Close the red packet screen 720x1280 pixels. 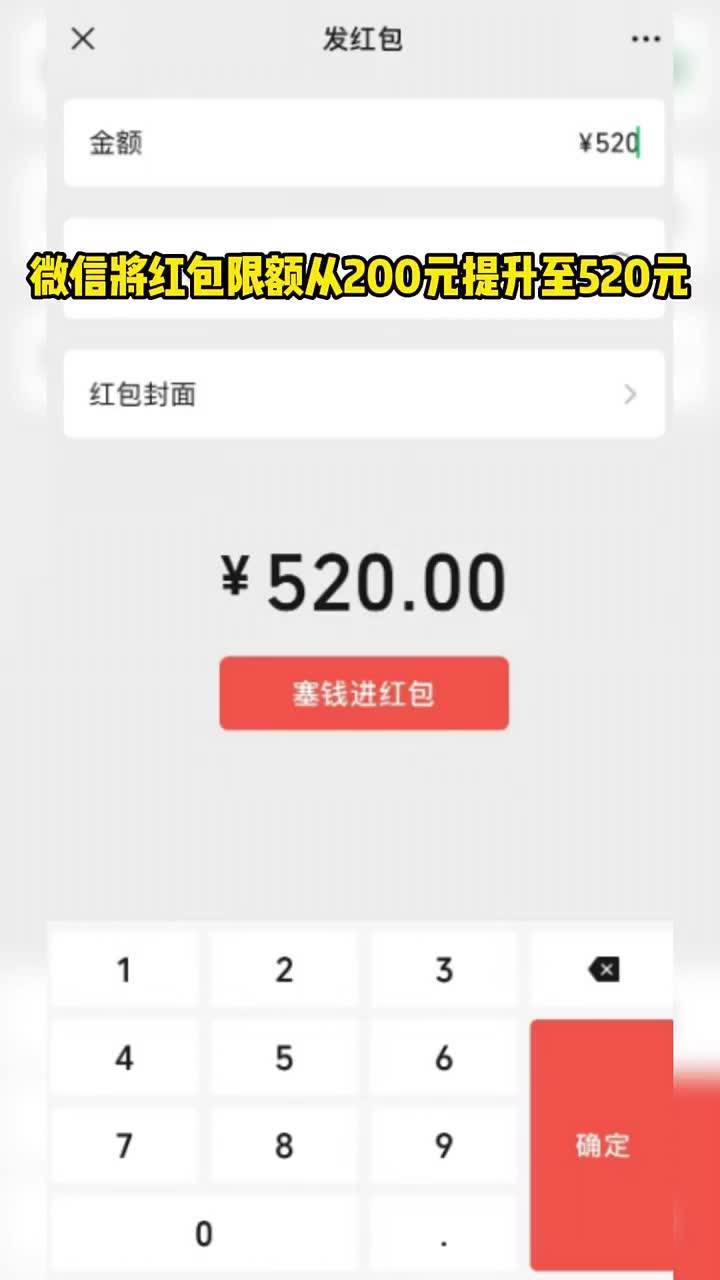click(83, 39)
